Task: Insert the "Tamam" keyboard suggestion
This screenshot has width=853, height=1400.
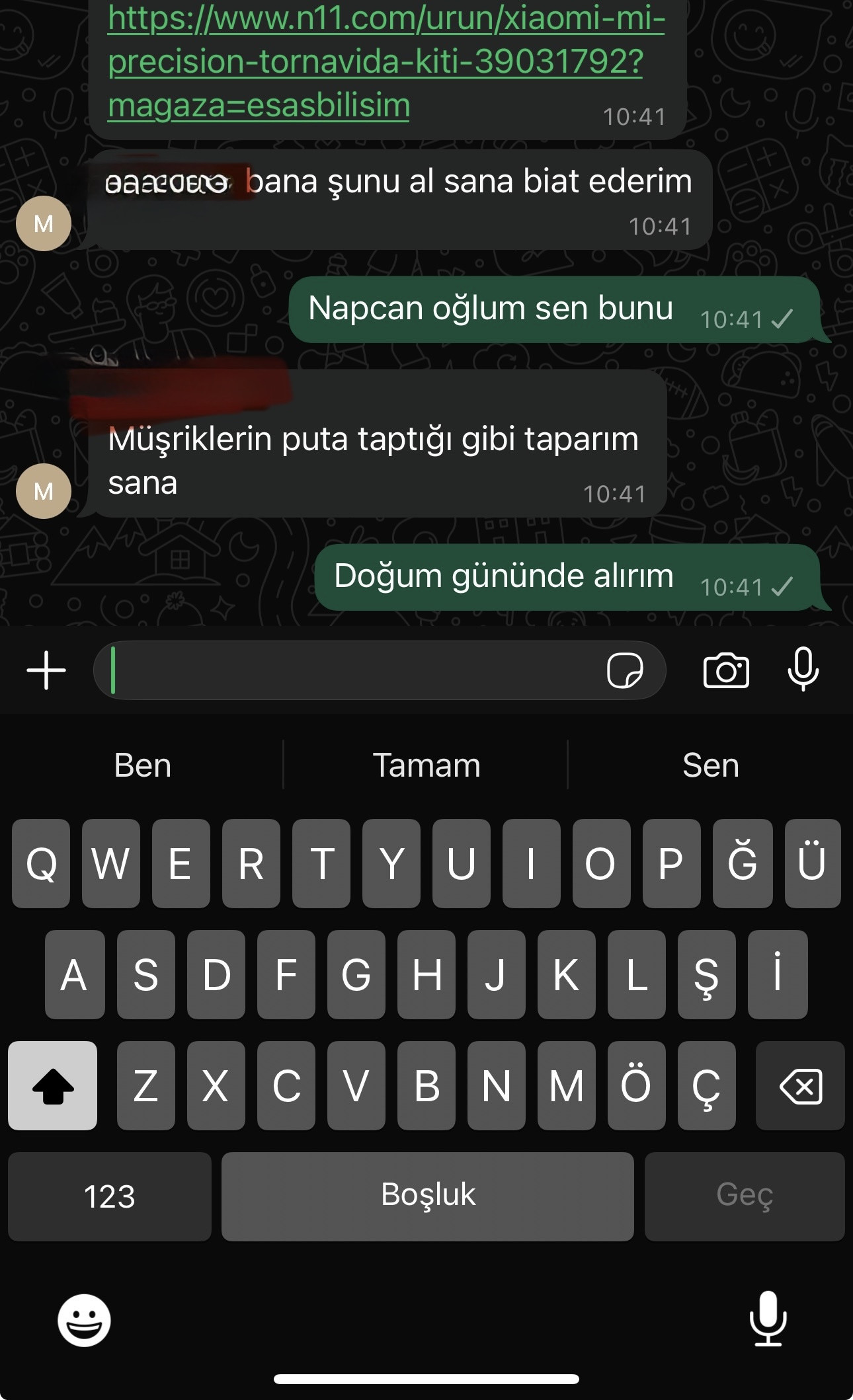Action: click(x=426, y=765)
